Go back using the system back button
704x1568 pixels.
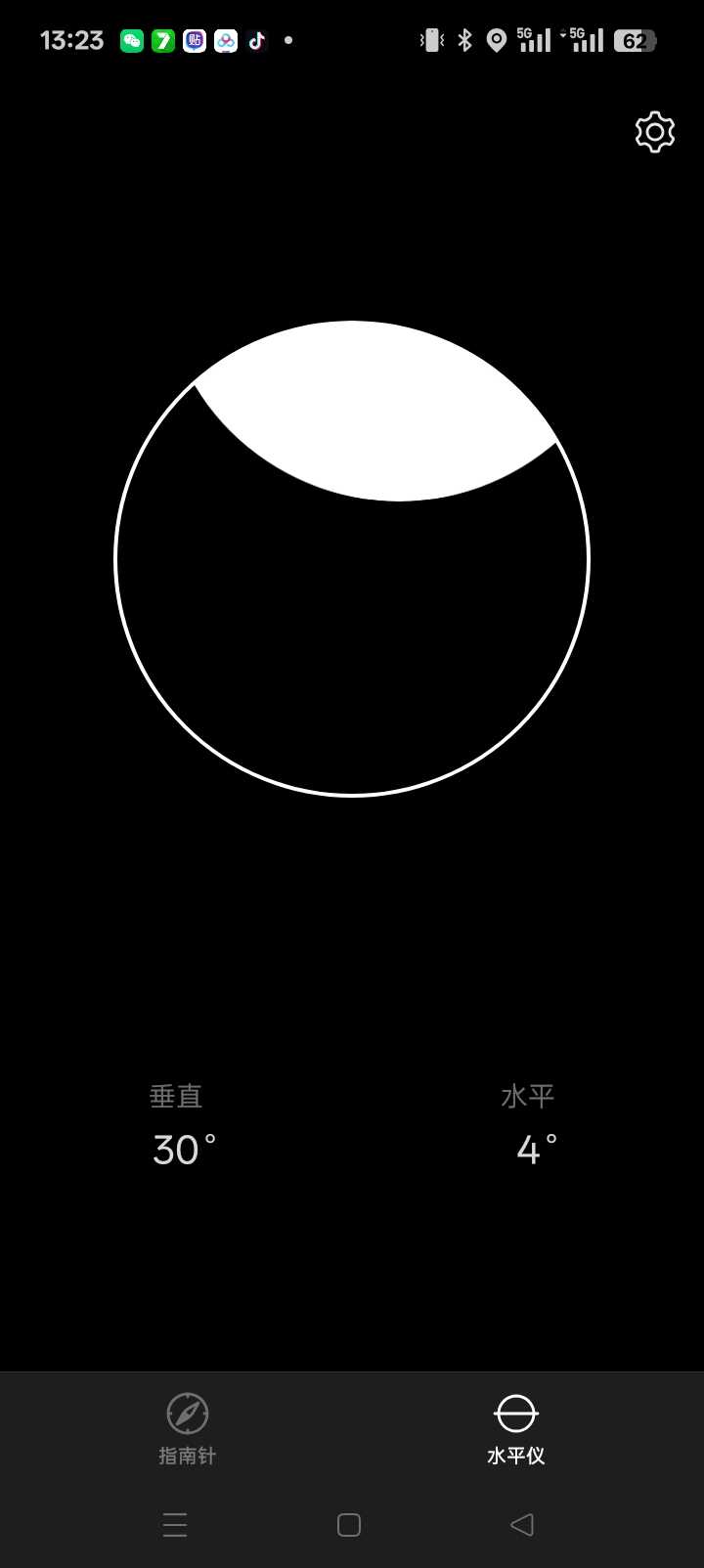[522, 1524]
